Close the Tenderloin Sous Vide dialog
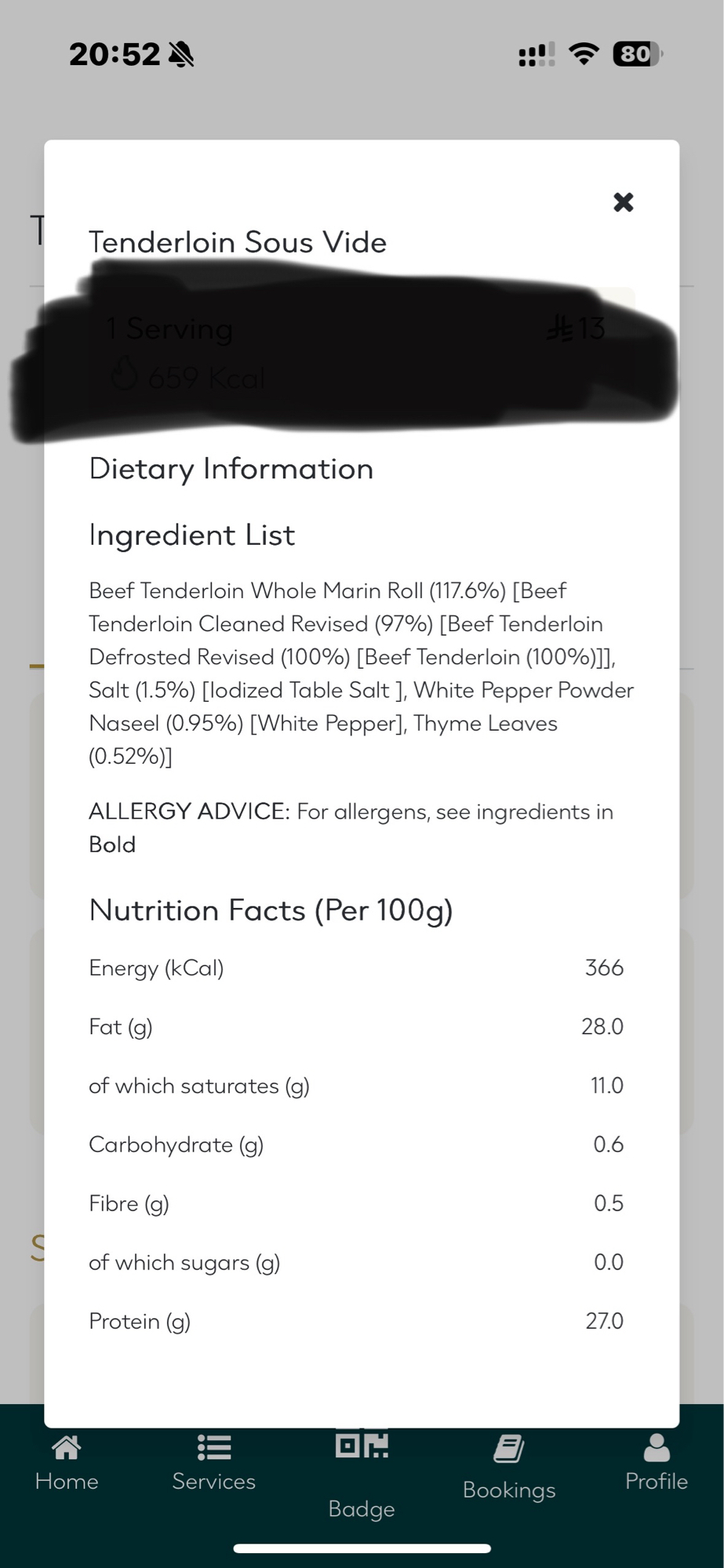 (x=623, y=202)
